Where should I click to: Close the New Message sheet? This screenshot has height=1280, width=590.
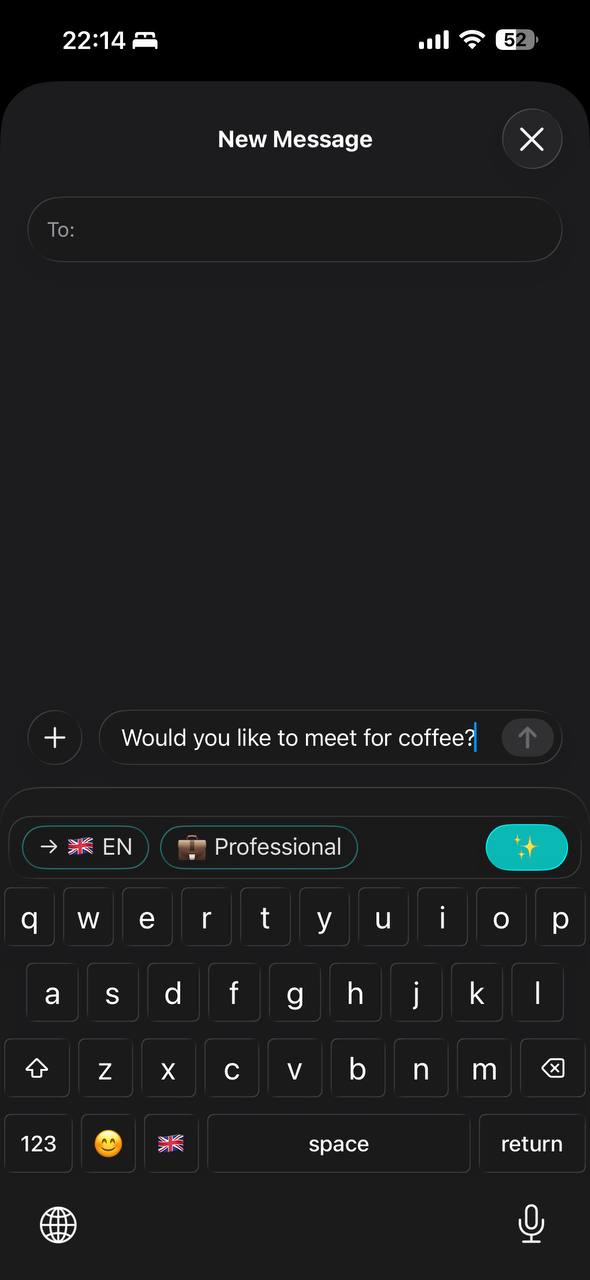click(532, 139)
